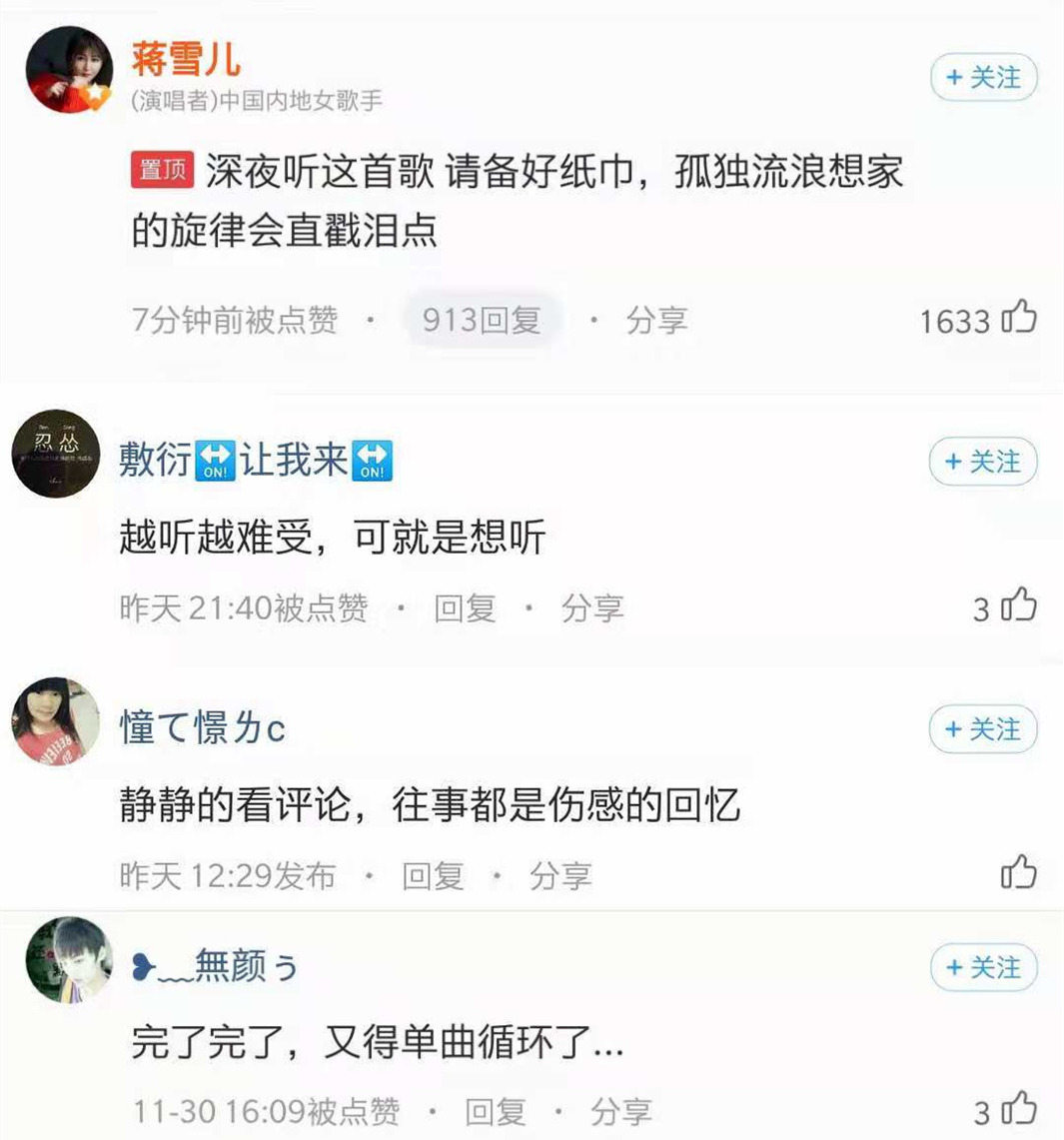Open 敷衍让我来's avatar
Screen dimensions: 1064x1140
tap(56, 453)
